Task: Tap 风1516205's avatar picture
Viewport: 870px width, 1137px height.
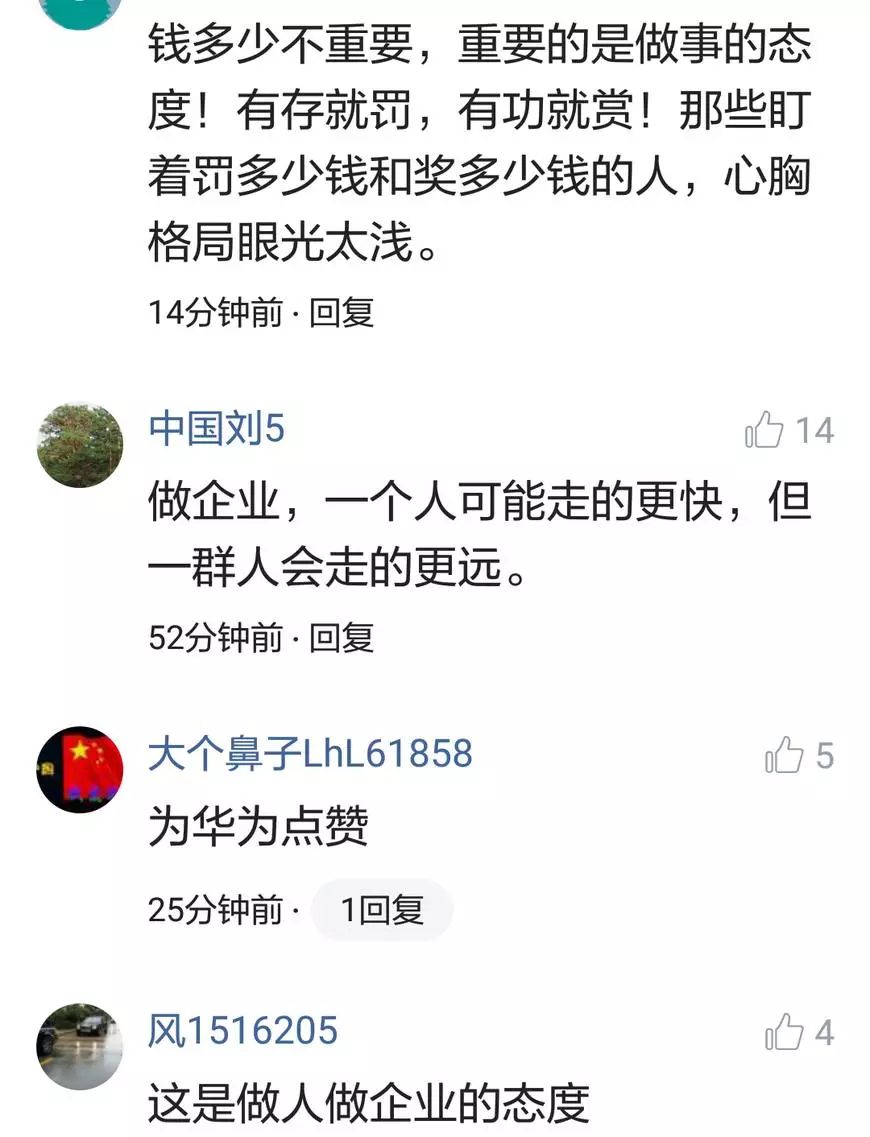Action: point(80,1046)
